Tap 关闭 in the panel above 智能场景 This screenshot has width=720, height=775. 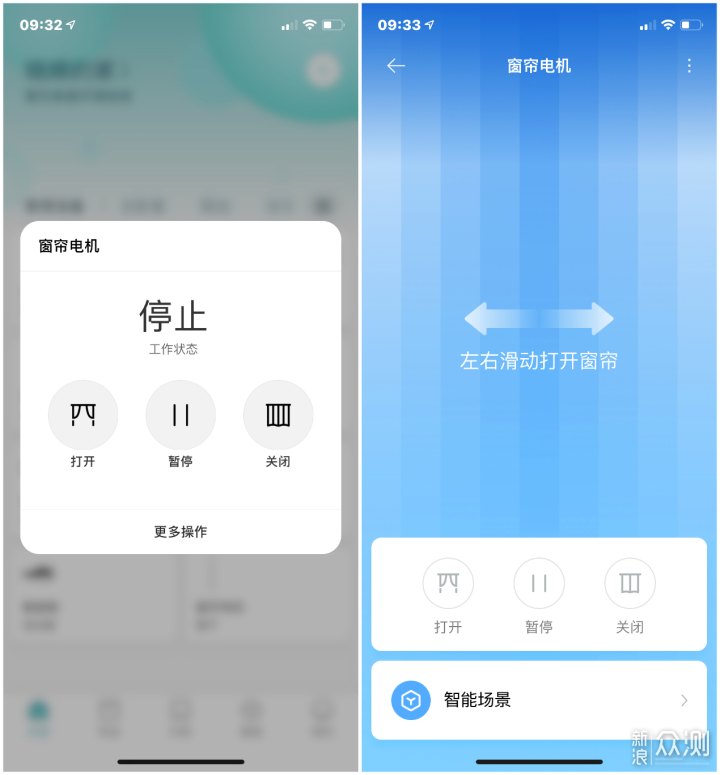pyautogui.click(x=630, y=584)
